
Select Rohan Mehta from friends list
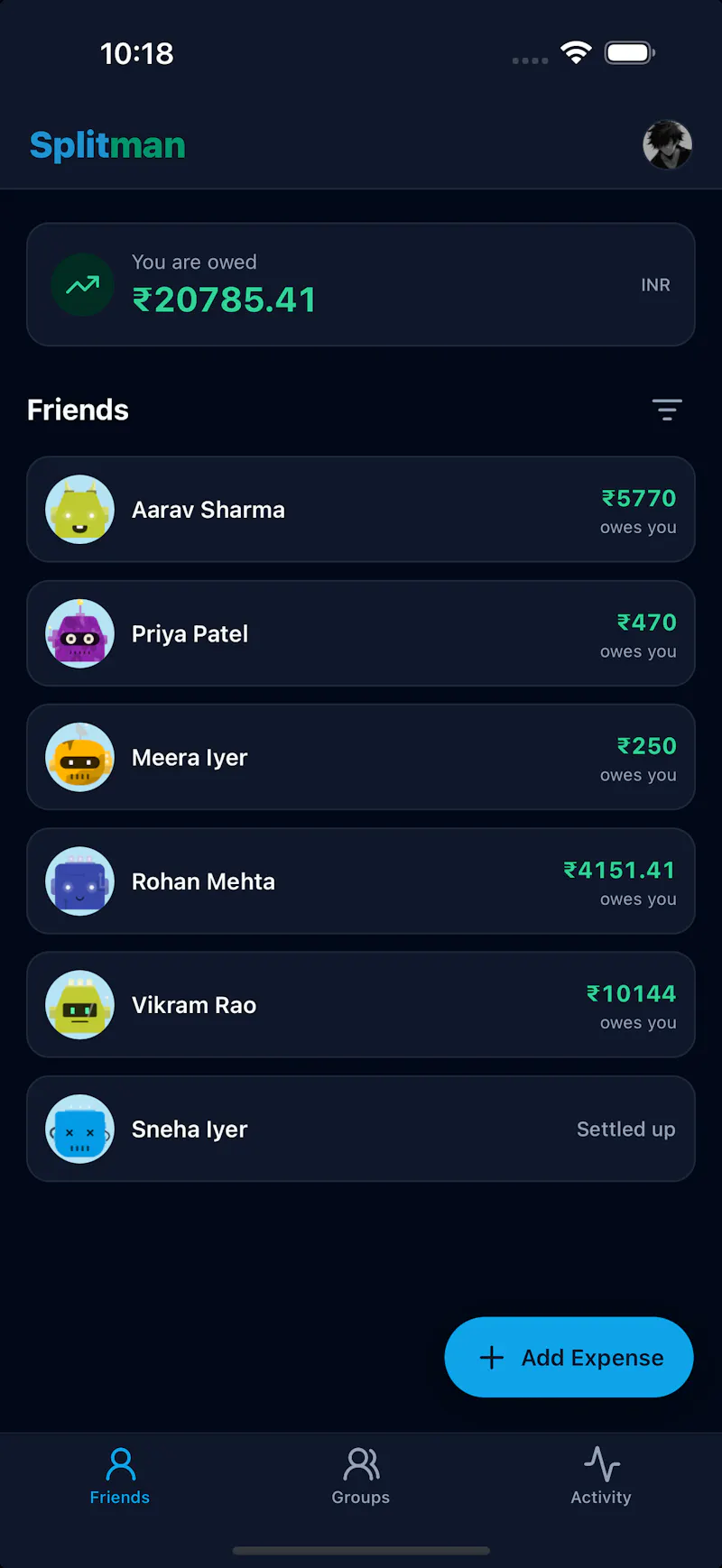(361, 881)
